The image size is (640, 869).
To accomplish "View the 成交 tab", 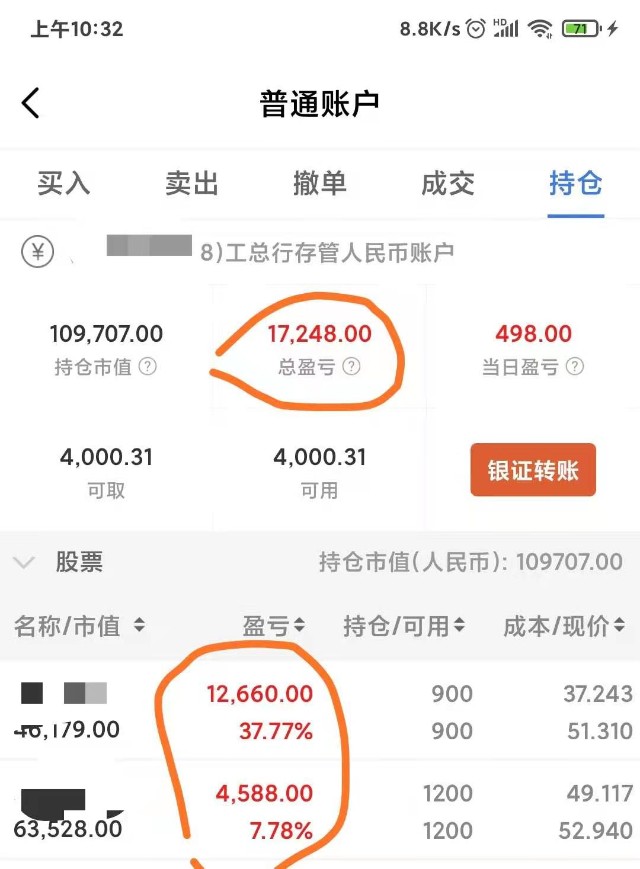I will click(448, 183).
